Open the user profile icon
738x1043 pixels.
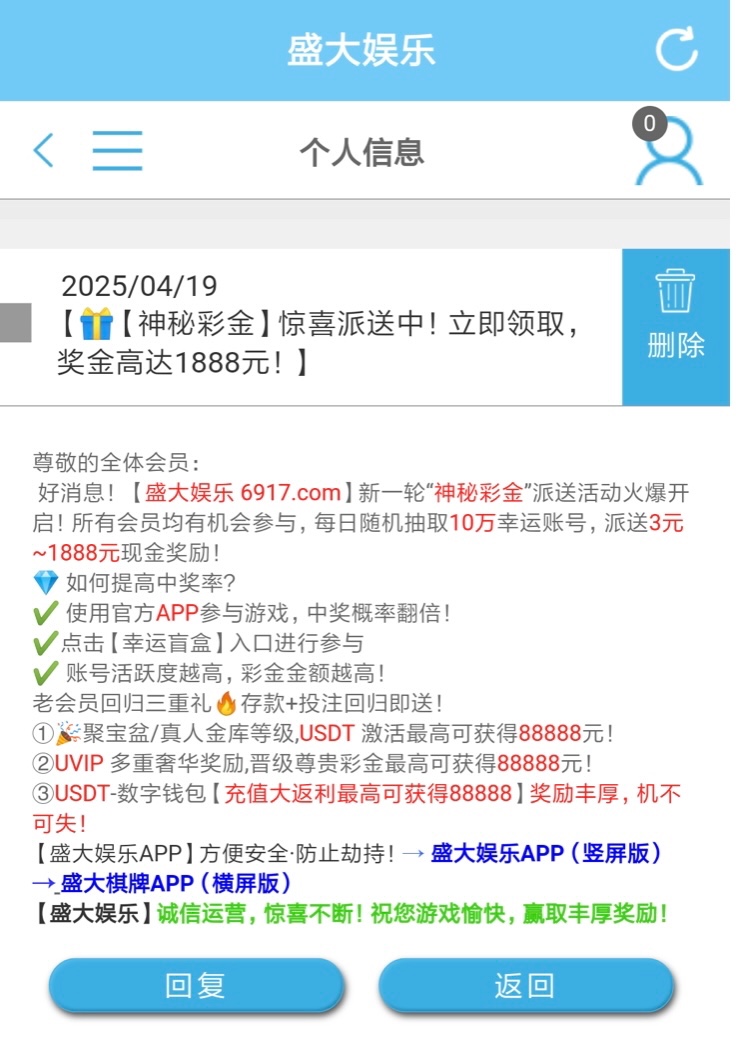tap(669, 152)
